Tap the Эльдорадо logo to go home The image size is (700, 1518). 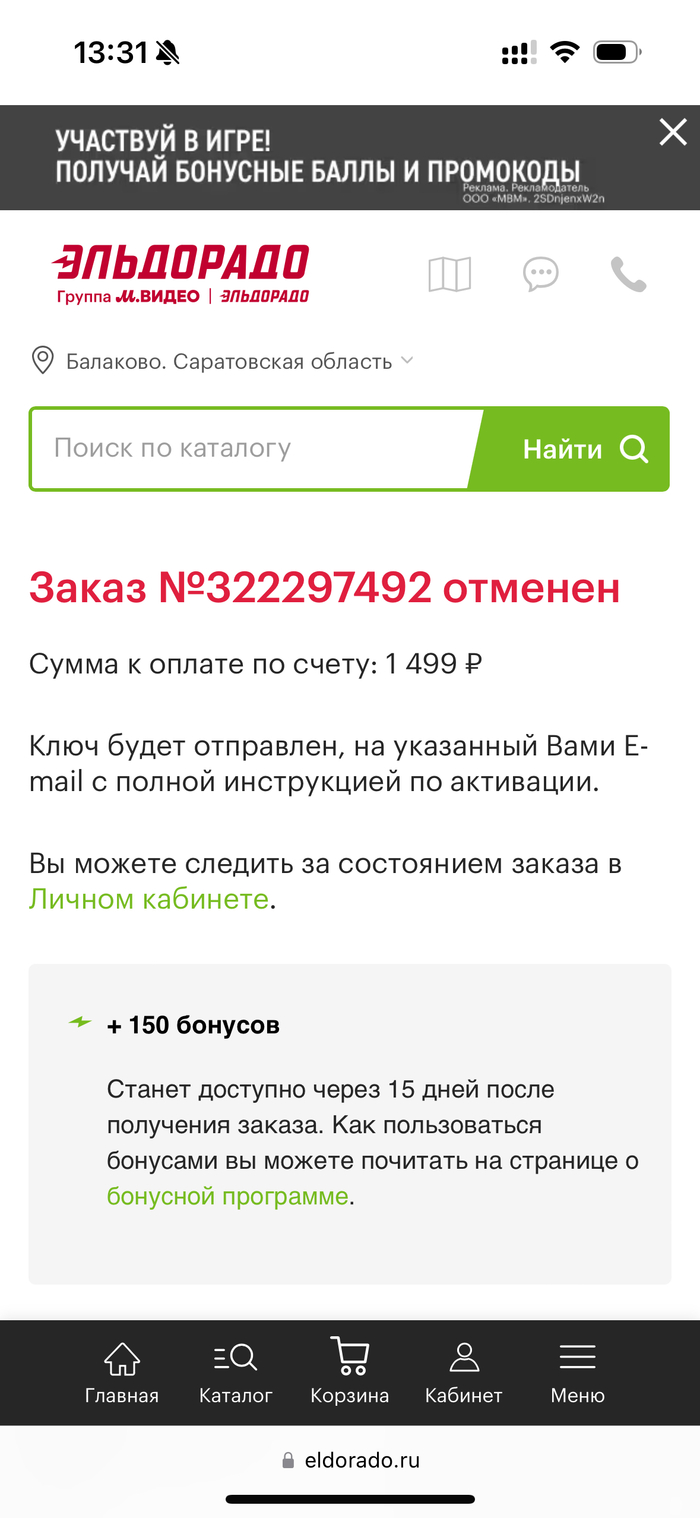180,272
